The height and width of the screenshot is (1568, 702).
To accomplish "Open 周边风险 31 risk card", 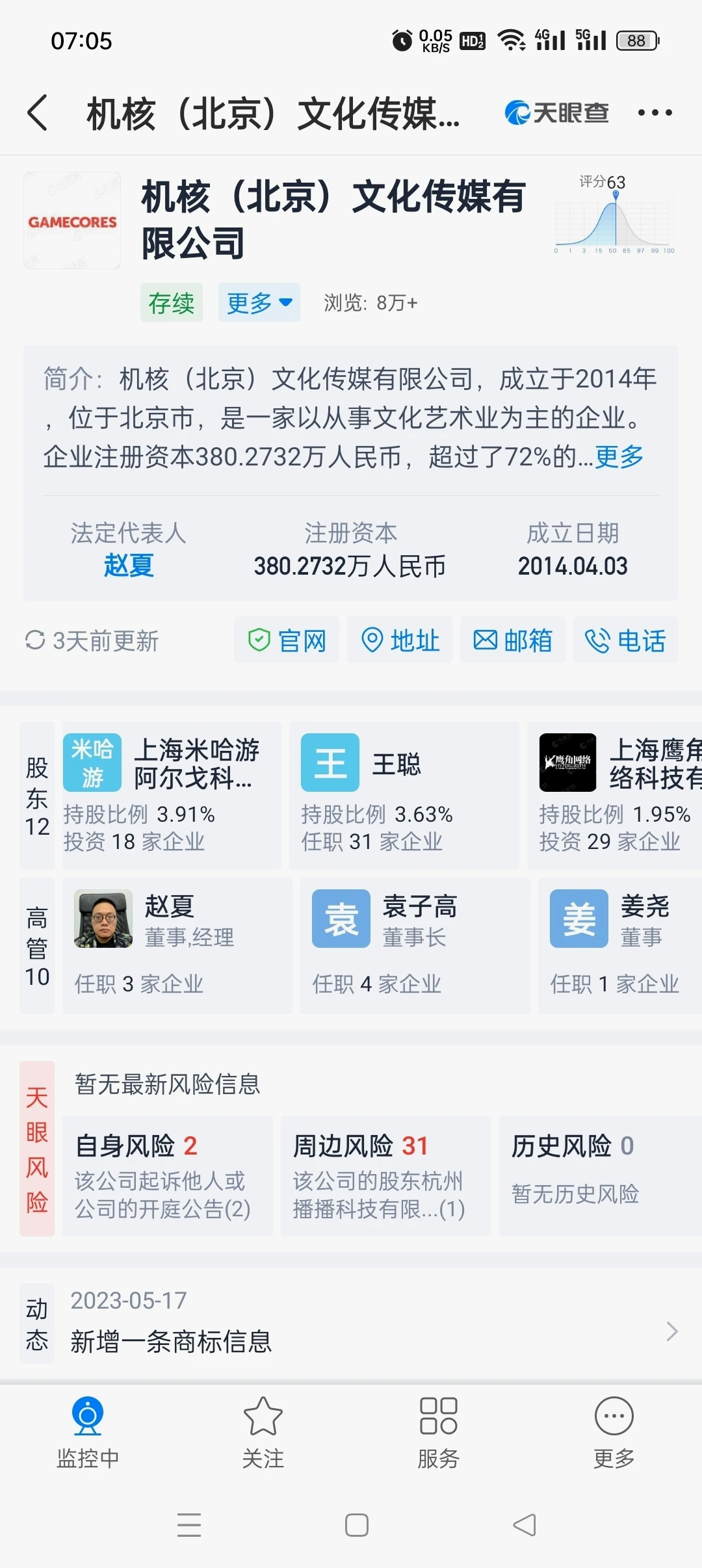I will 385,1175.
